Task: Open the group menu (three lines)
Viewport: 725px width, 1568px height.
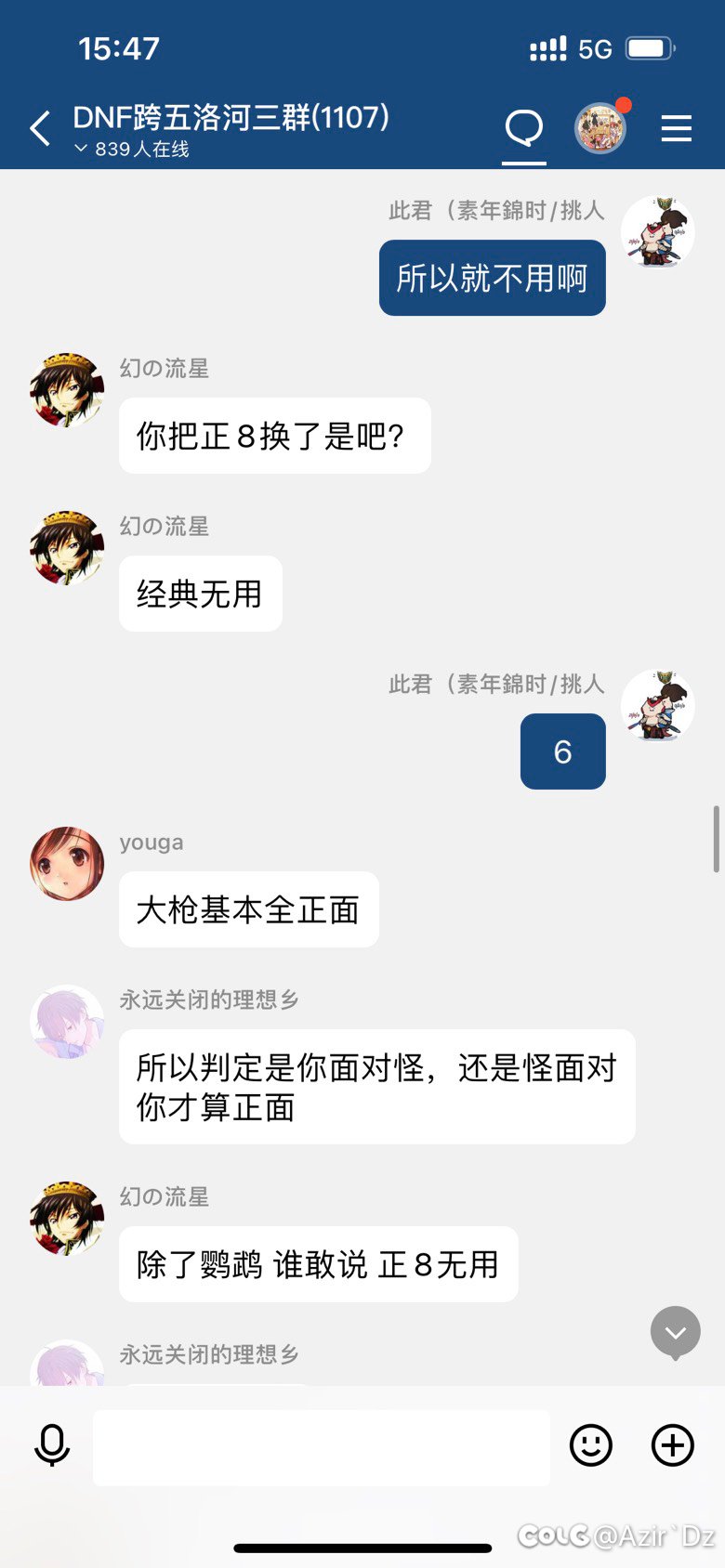Action: point(676,128)
